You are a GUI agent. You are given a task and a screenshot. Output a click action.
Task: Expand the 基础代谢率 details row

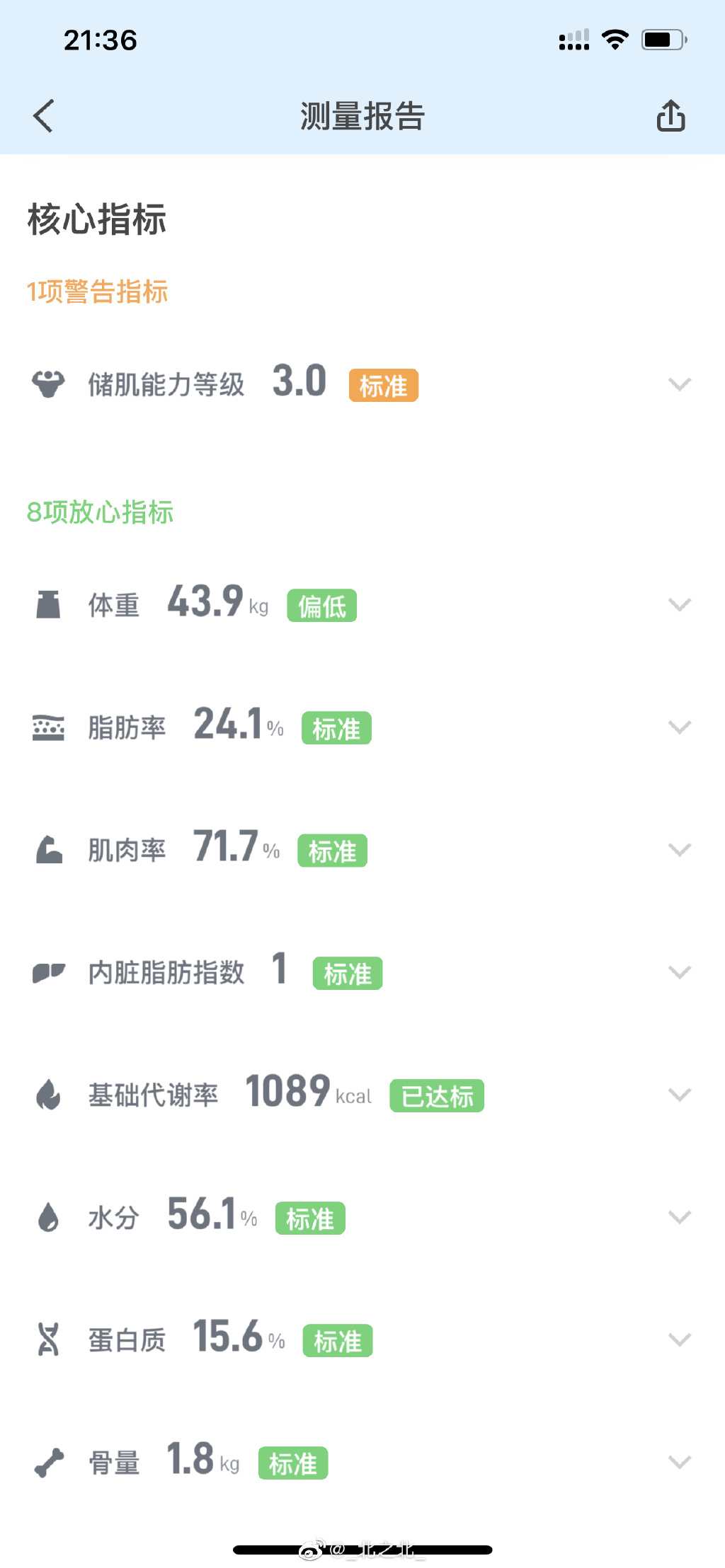679,1094
